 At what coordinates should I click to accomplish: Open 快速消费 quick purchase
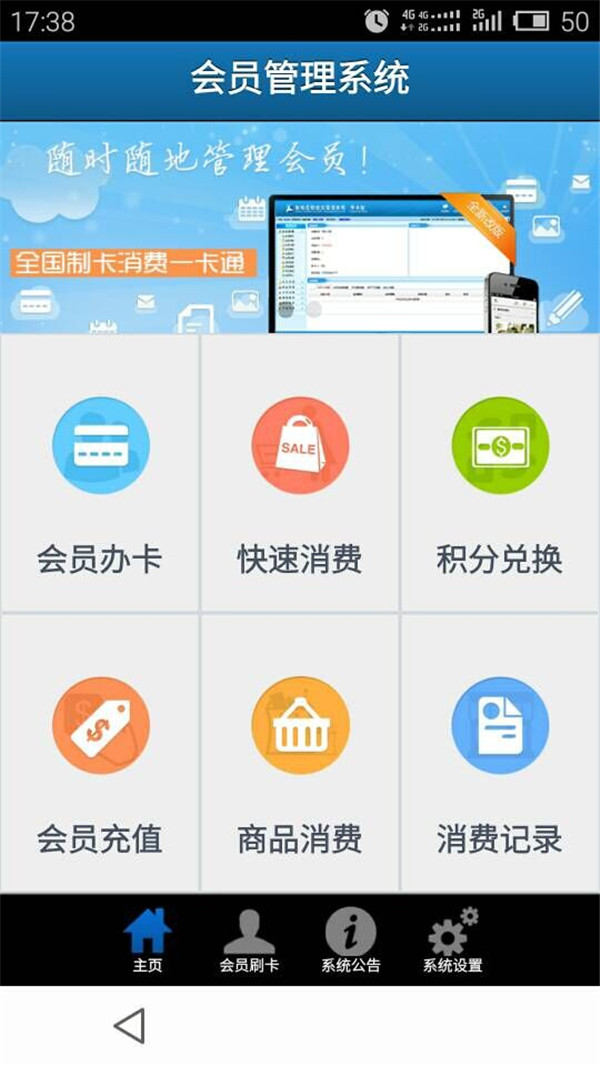tap(300, 473)
